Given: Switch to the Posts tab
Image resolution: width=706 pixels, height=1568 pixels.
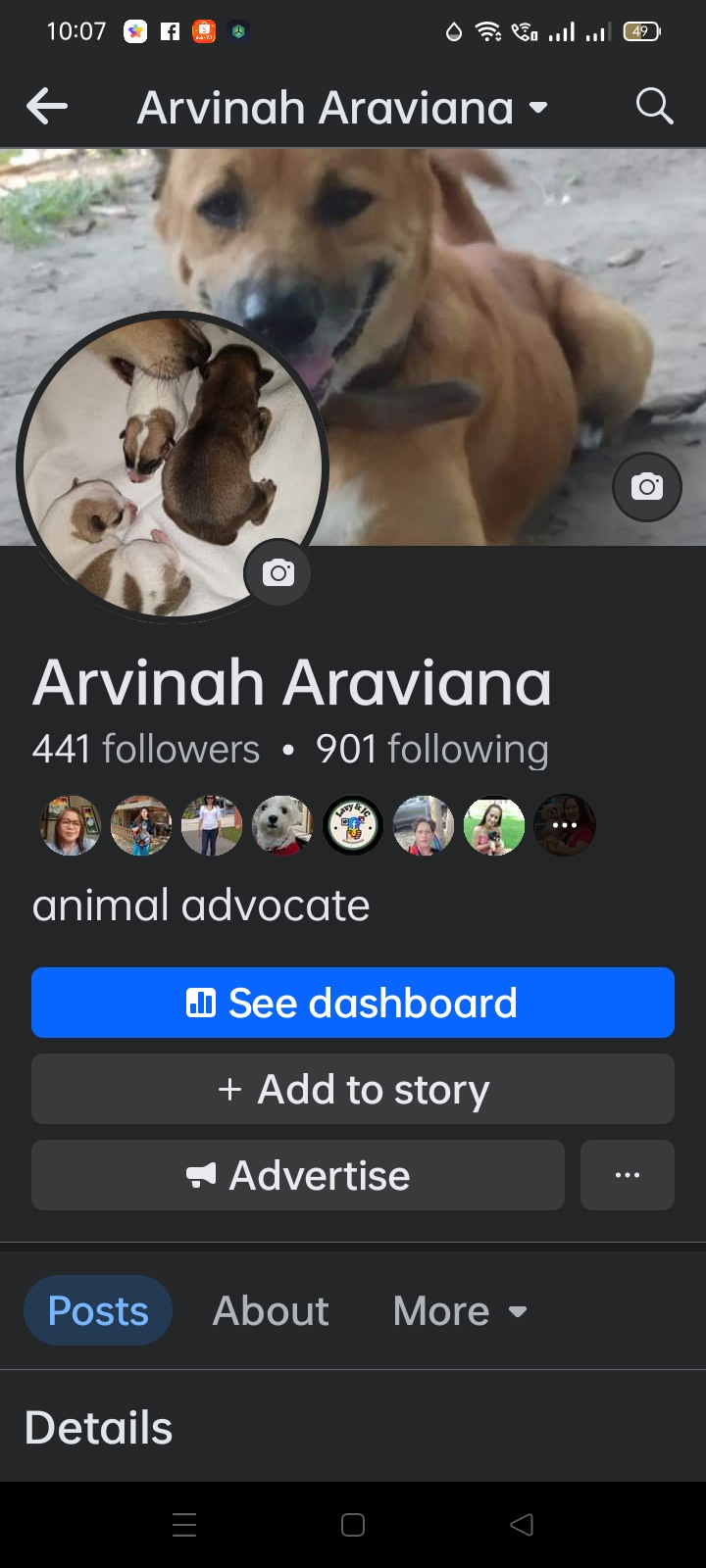Looking at the screenshot, I should pos(98,1310).
